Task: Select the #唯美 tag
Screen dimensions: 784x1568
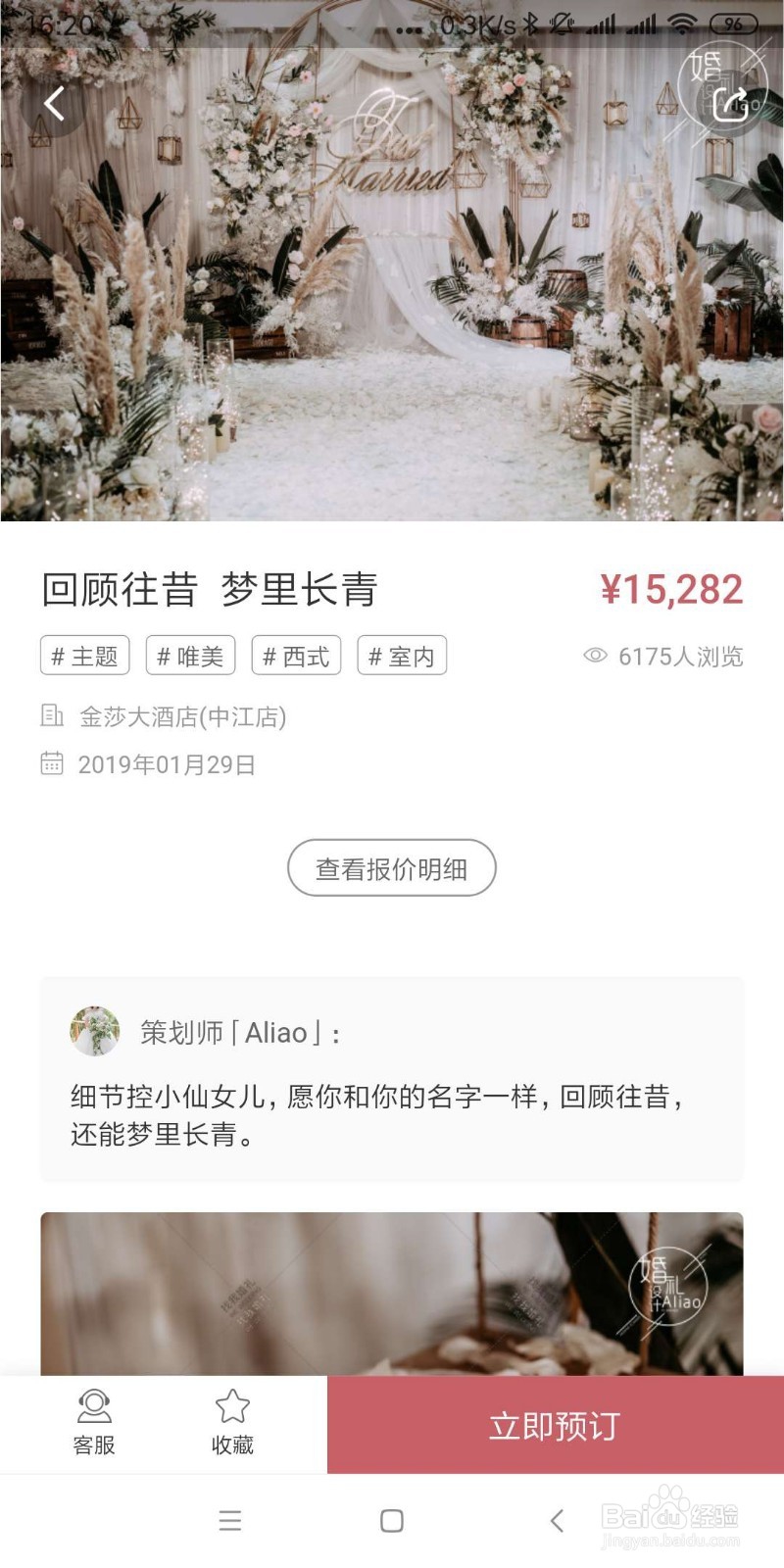Action: click(189, 656)
